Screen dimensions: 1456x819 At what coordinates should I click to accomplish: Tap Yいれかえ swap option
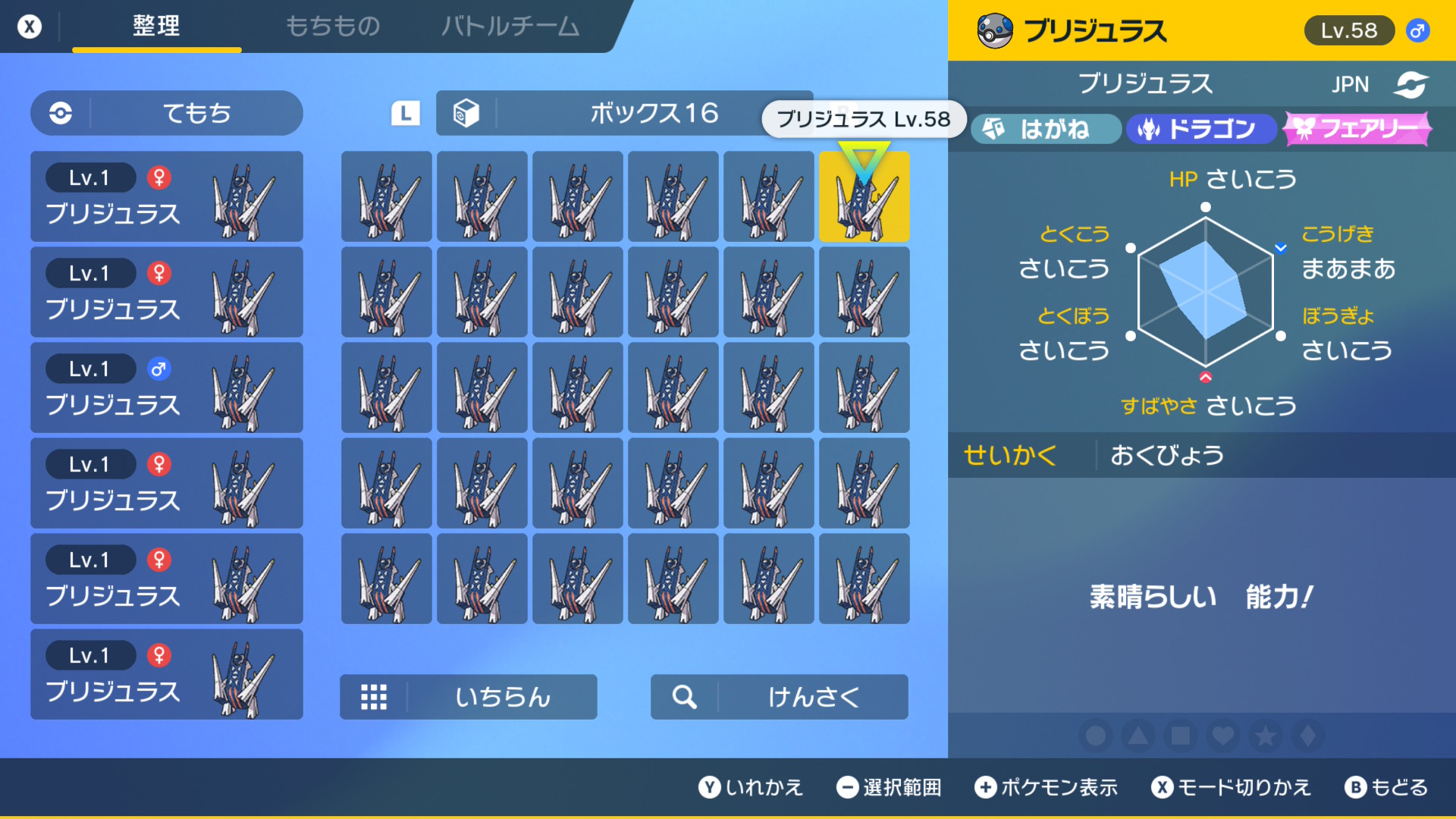(751, 787)
